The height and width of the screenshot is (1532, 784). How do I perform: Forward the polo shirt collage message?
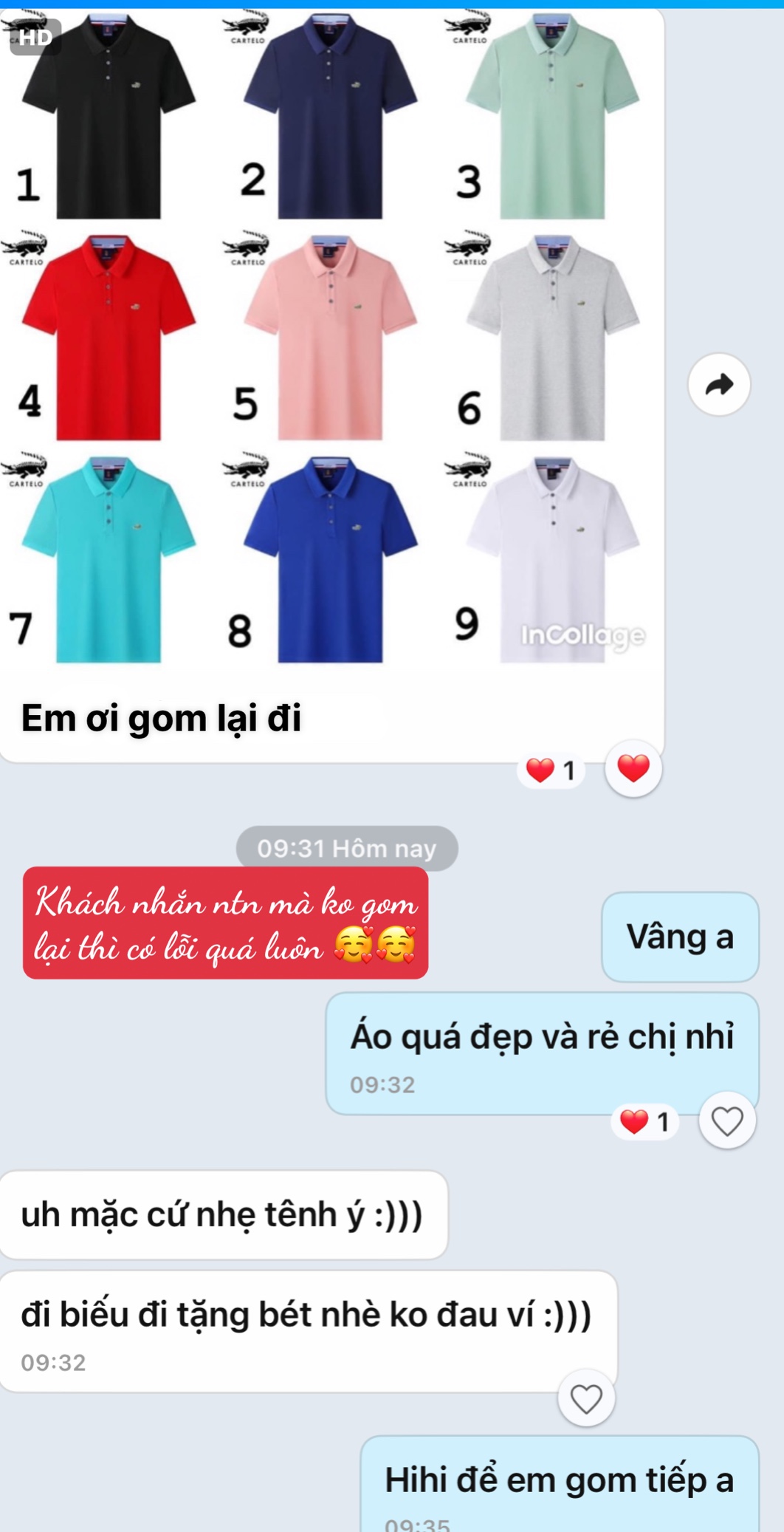(719, 384)
